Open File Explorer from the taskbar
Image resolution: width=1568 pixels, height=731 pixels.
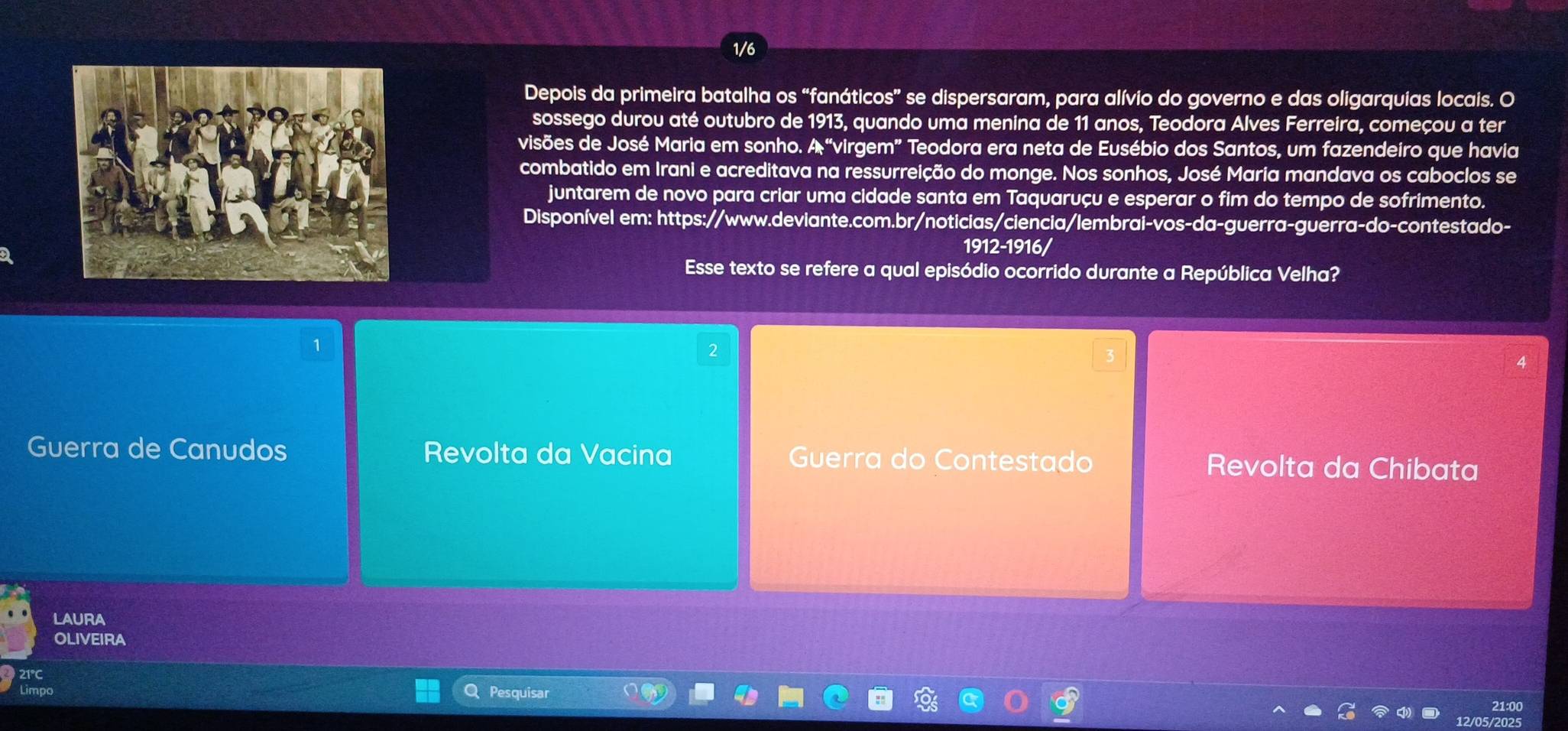pyautogui.click(x=791, y=697)
